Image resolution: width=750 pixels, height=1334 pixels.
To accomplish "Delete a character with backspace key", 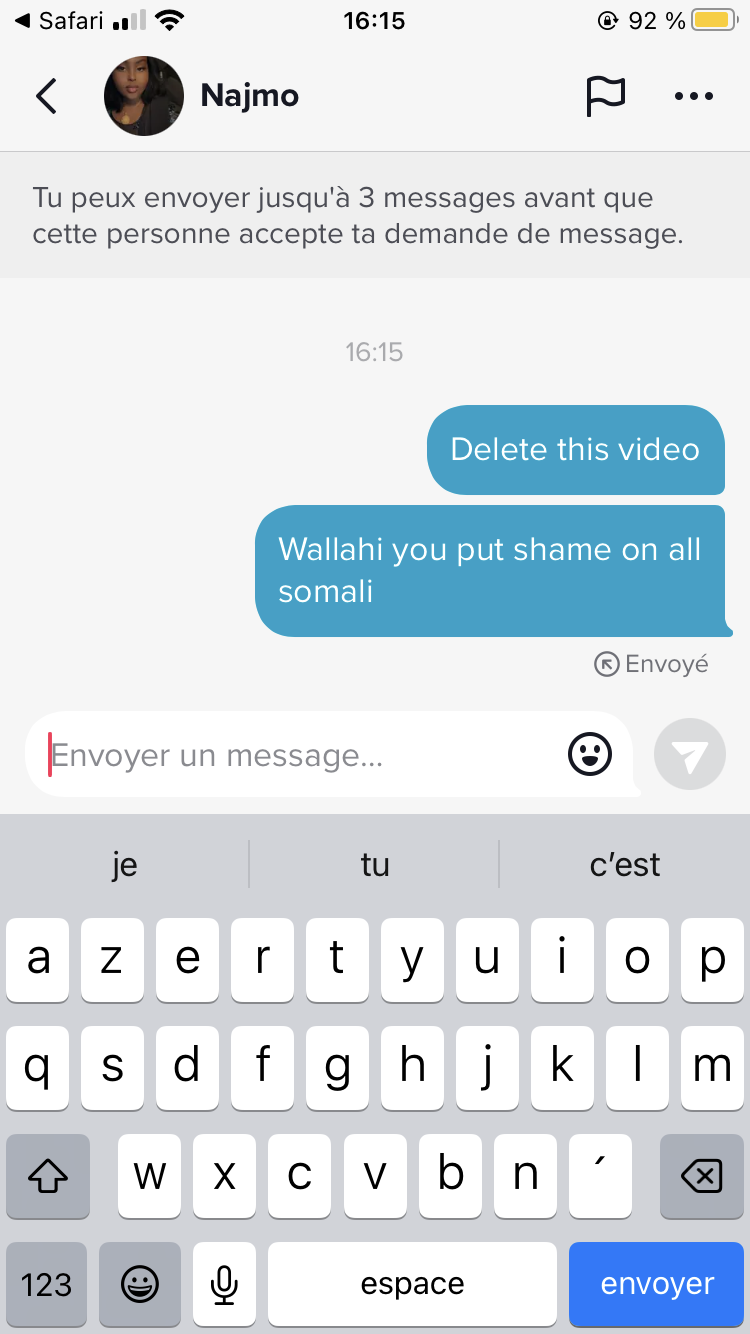I will (x=700, y=1176).
